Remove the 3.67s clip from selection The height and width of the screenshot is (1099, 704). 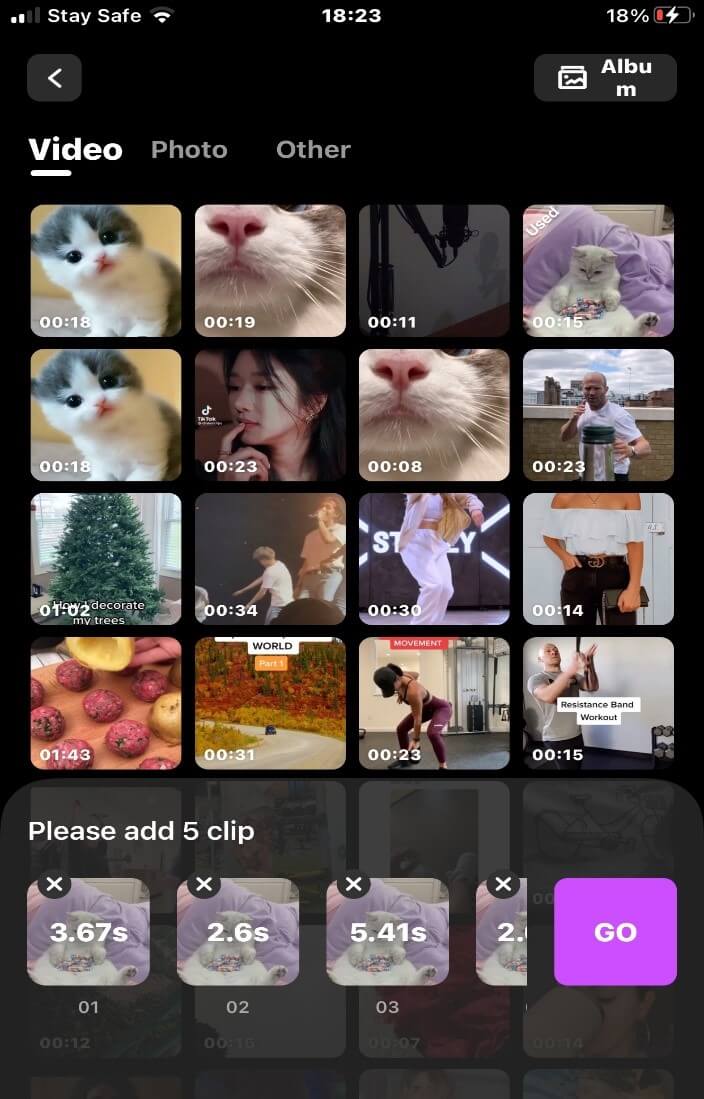pos(54,884)
